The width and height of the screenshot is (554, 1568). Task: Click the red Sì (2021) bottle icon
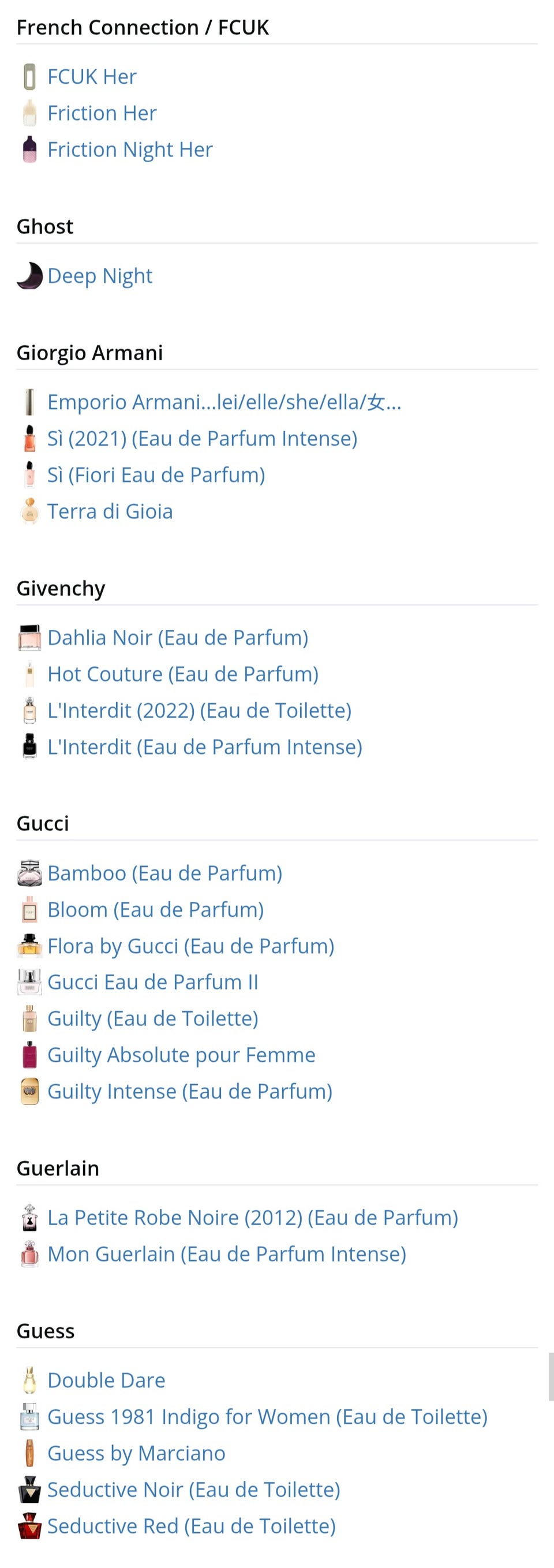click(x=29, y=438)
